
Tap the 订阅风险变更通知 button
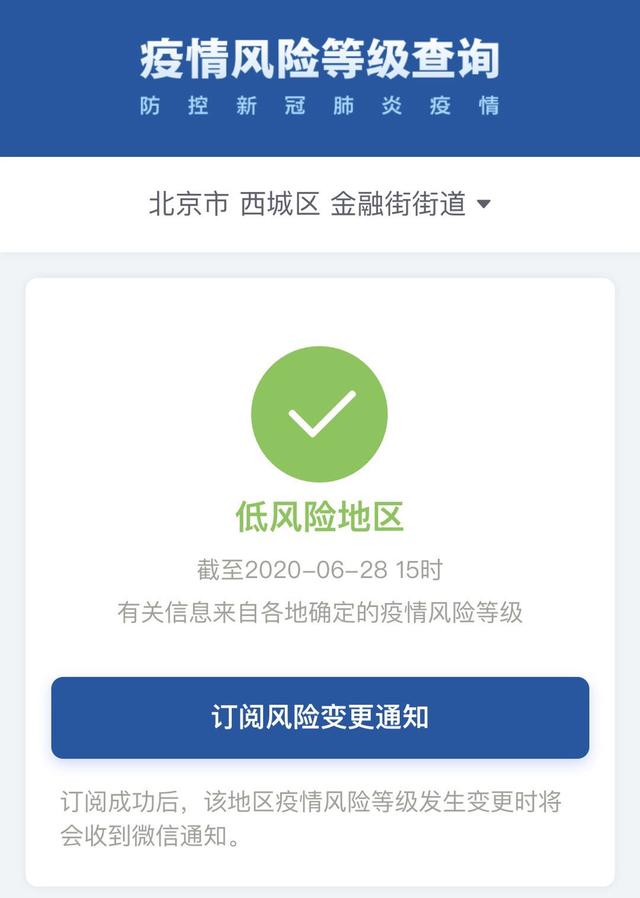click(x=320, y=717)
